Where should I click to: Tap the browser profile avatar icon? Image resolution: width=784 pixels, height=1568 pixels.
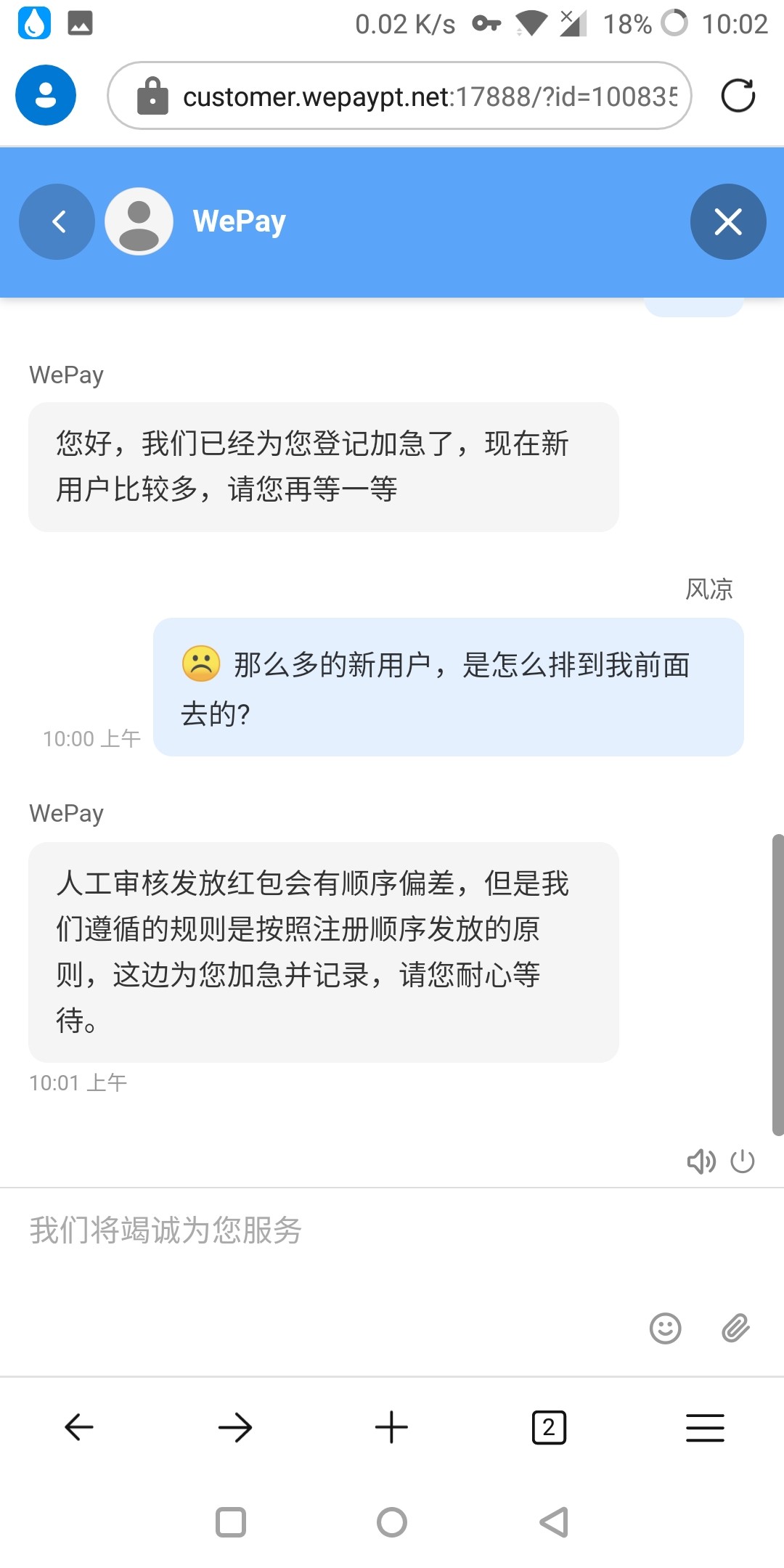tap(46, 95)
